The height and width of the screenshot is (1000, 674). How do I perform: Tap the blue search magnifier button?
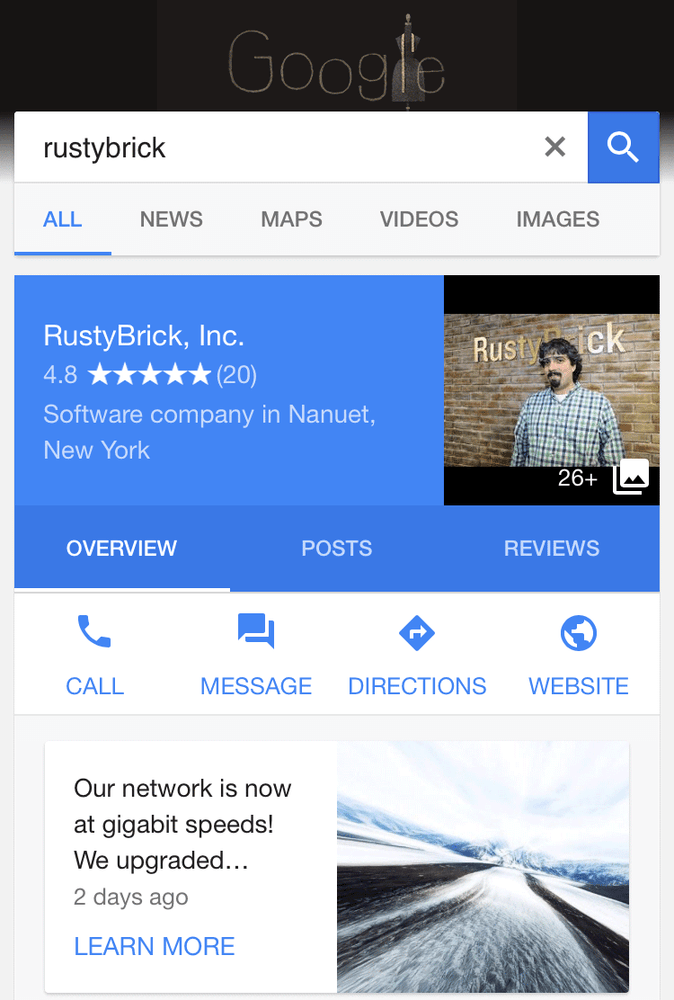click(623, 148)
